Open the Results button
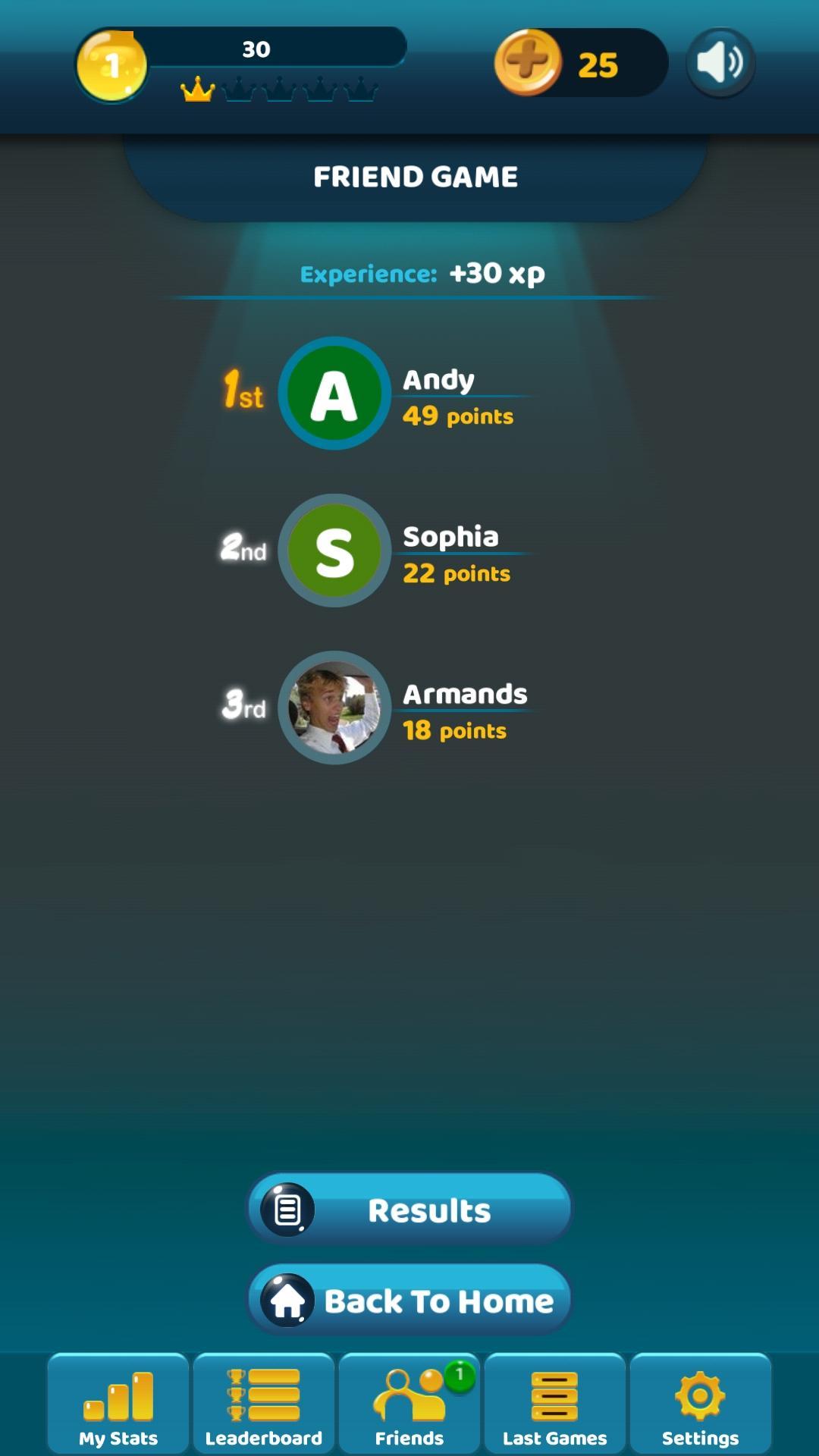Viewport: 819px width, 1456px height. point(409,1210)
